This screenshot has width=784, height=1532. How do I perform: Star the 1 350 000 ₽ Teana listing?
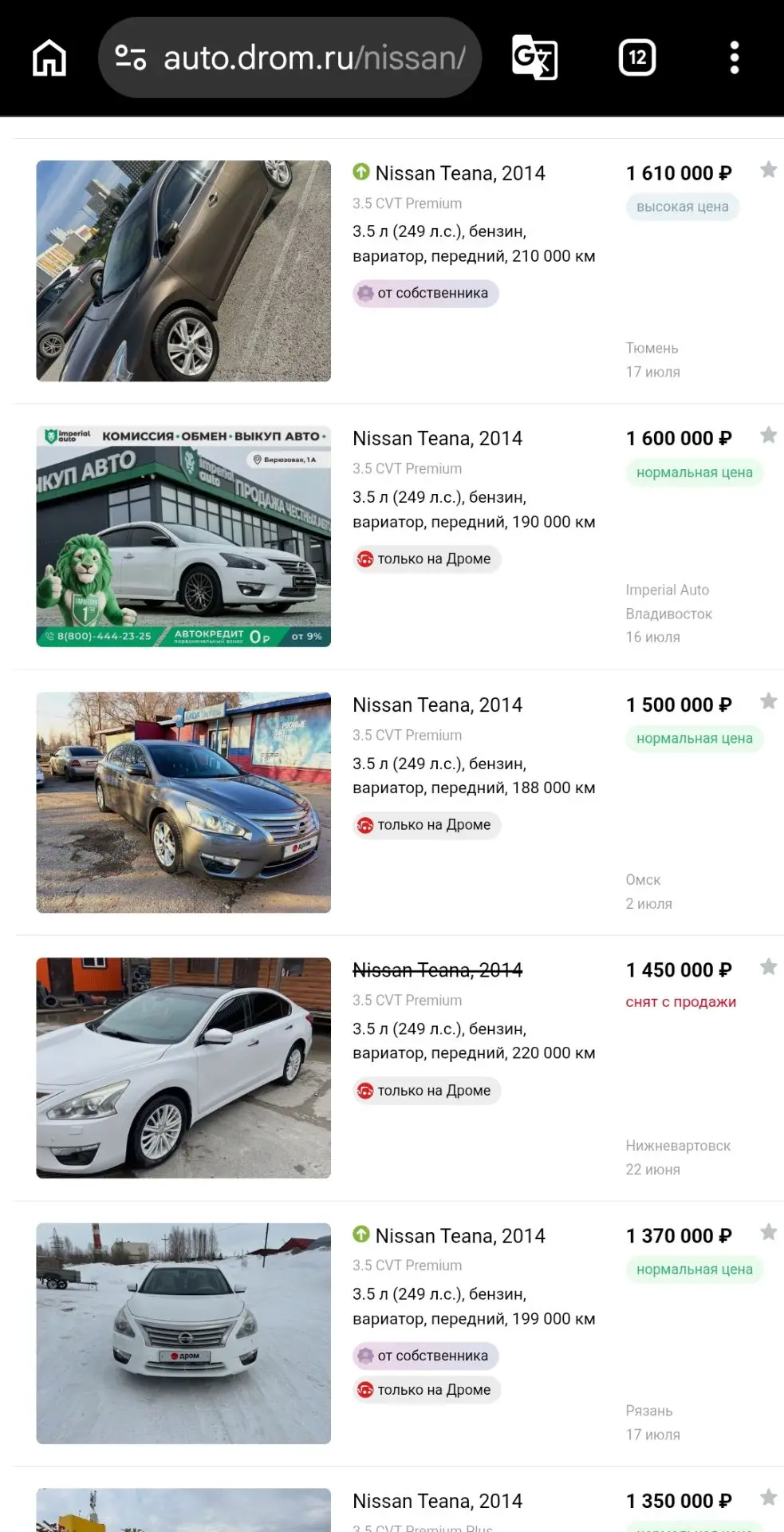(768, 1498)
